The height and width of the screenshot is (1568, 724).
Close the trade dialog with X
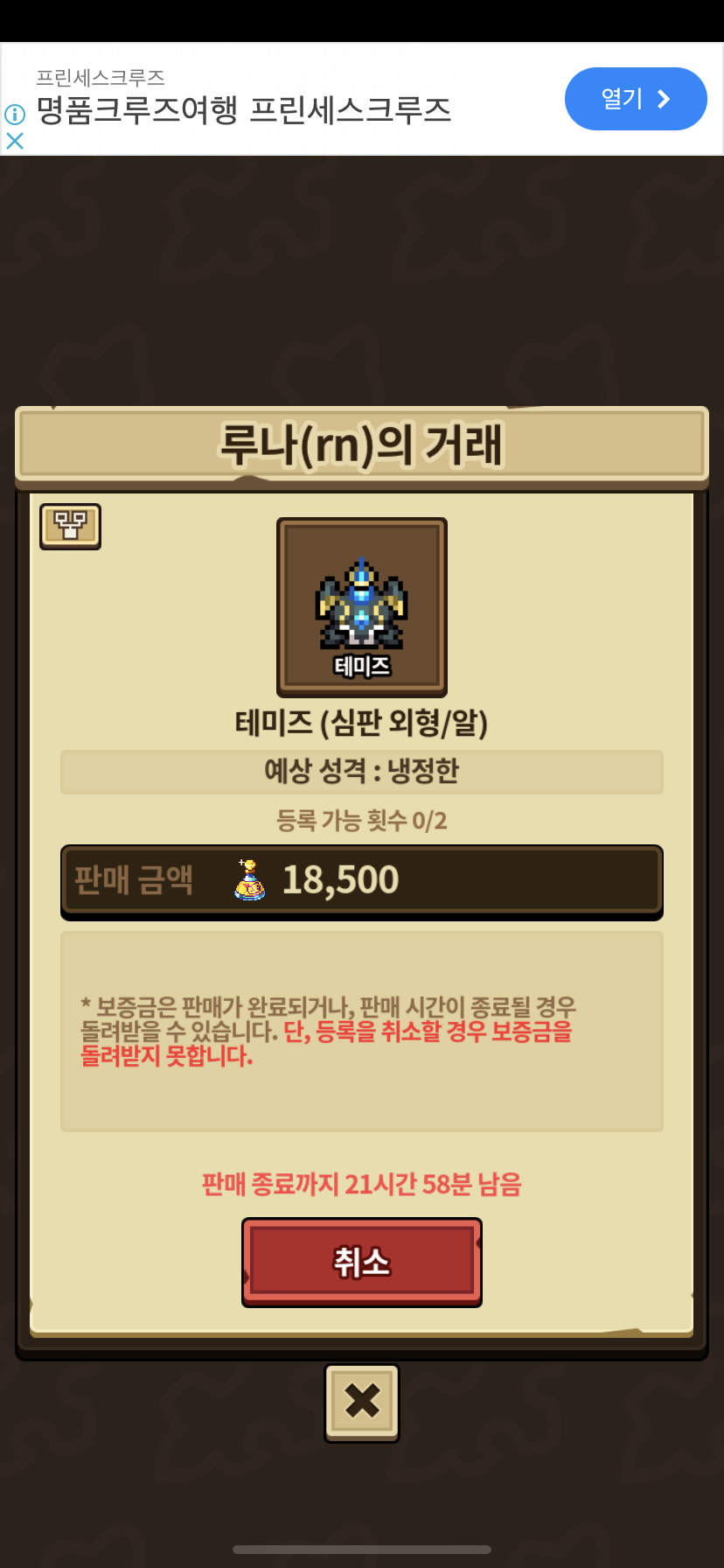(362, 1402)
